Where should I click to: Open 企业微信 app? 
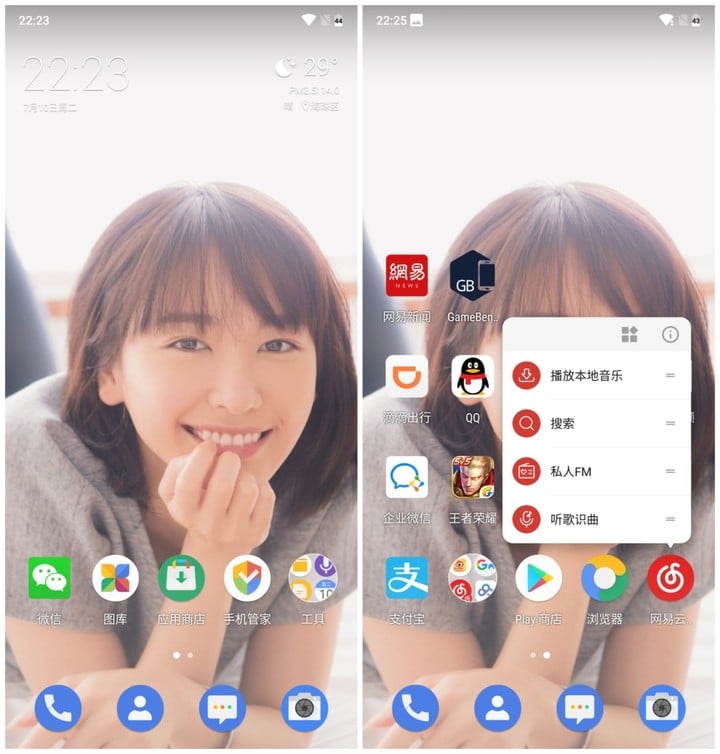click(x=407, y=478)
